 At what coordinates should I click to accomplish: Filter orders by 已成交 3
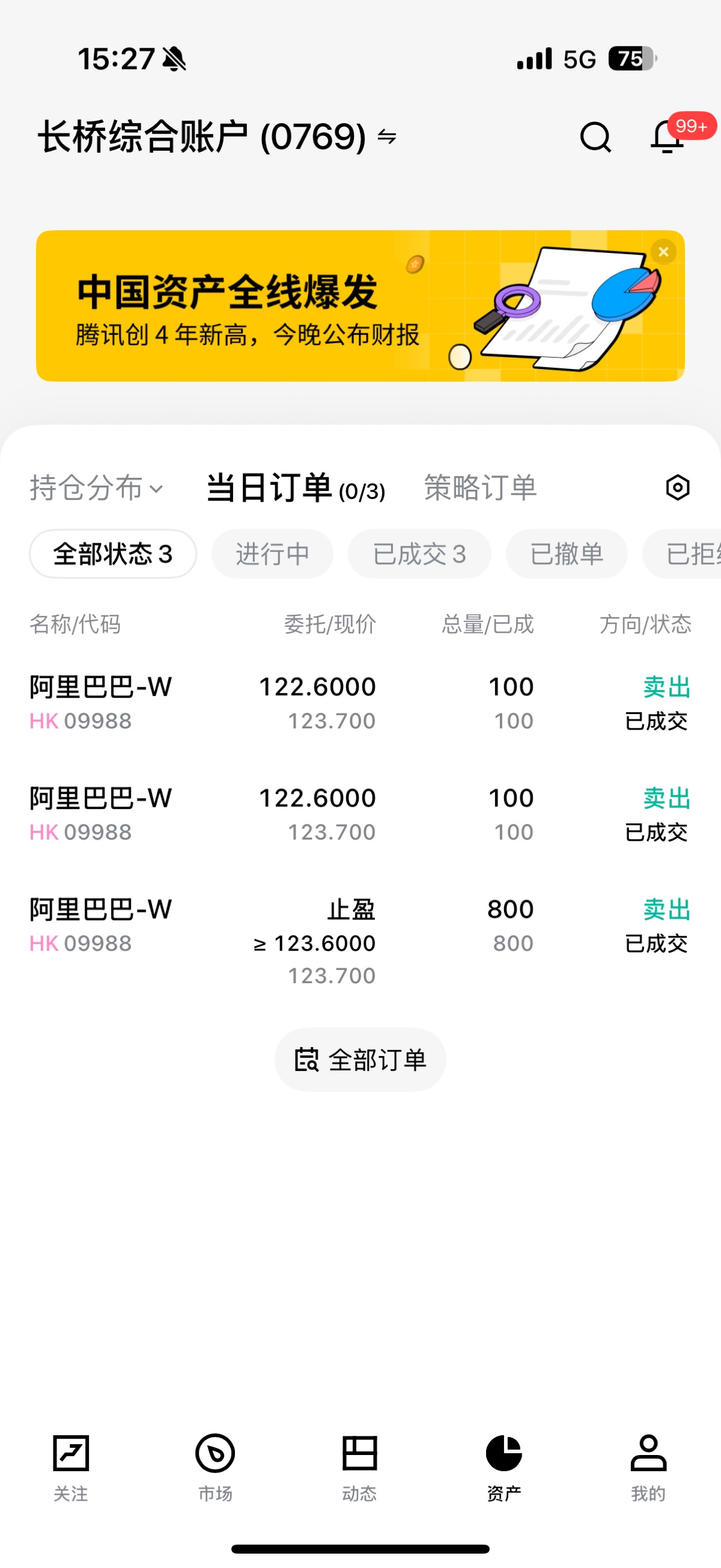point(419,554)
